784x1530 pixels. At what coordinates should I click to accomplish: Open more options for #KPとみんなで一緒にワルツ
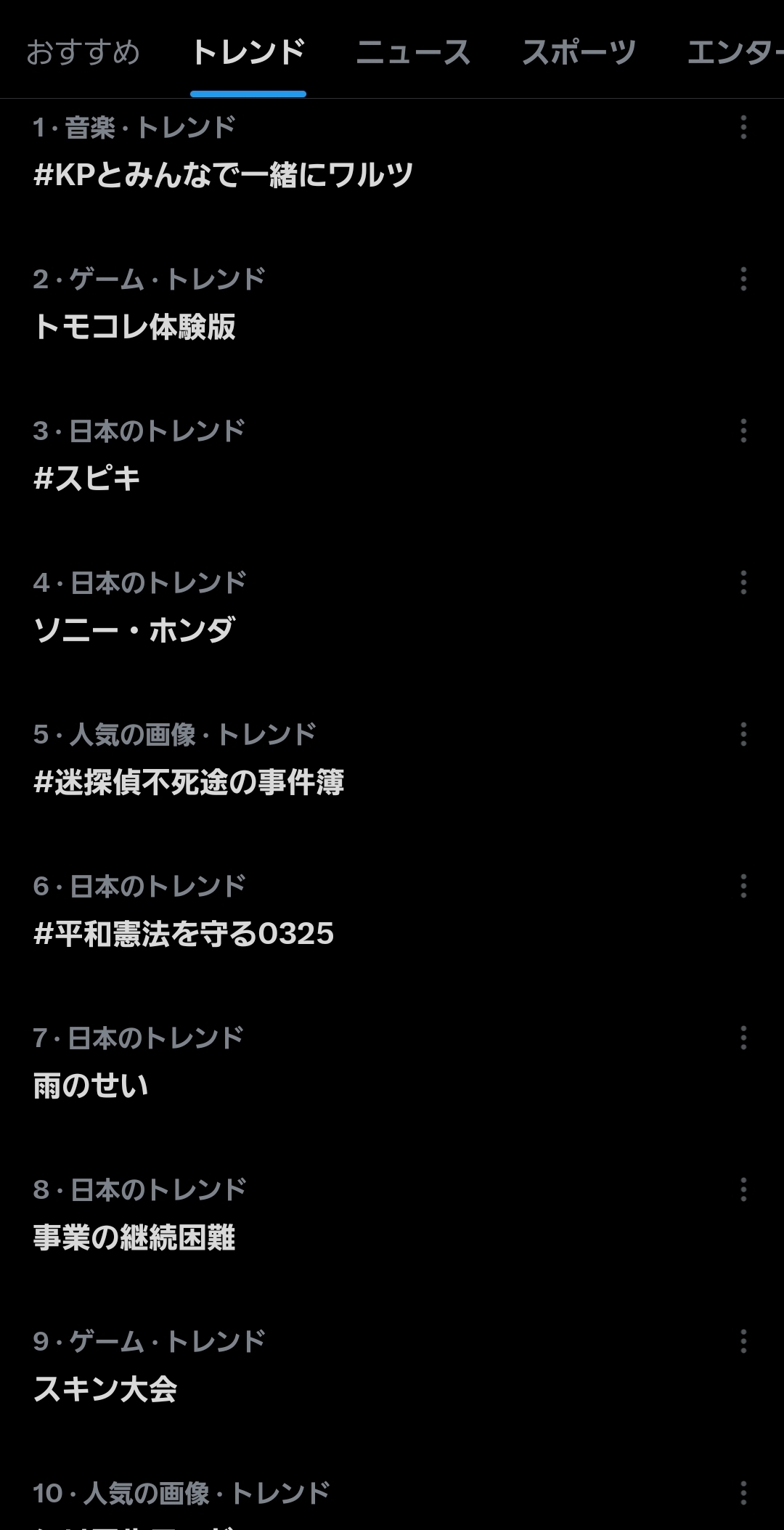click(x=743, y=127)
